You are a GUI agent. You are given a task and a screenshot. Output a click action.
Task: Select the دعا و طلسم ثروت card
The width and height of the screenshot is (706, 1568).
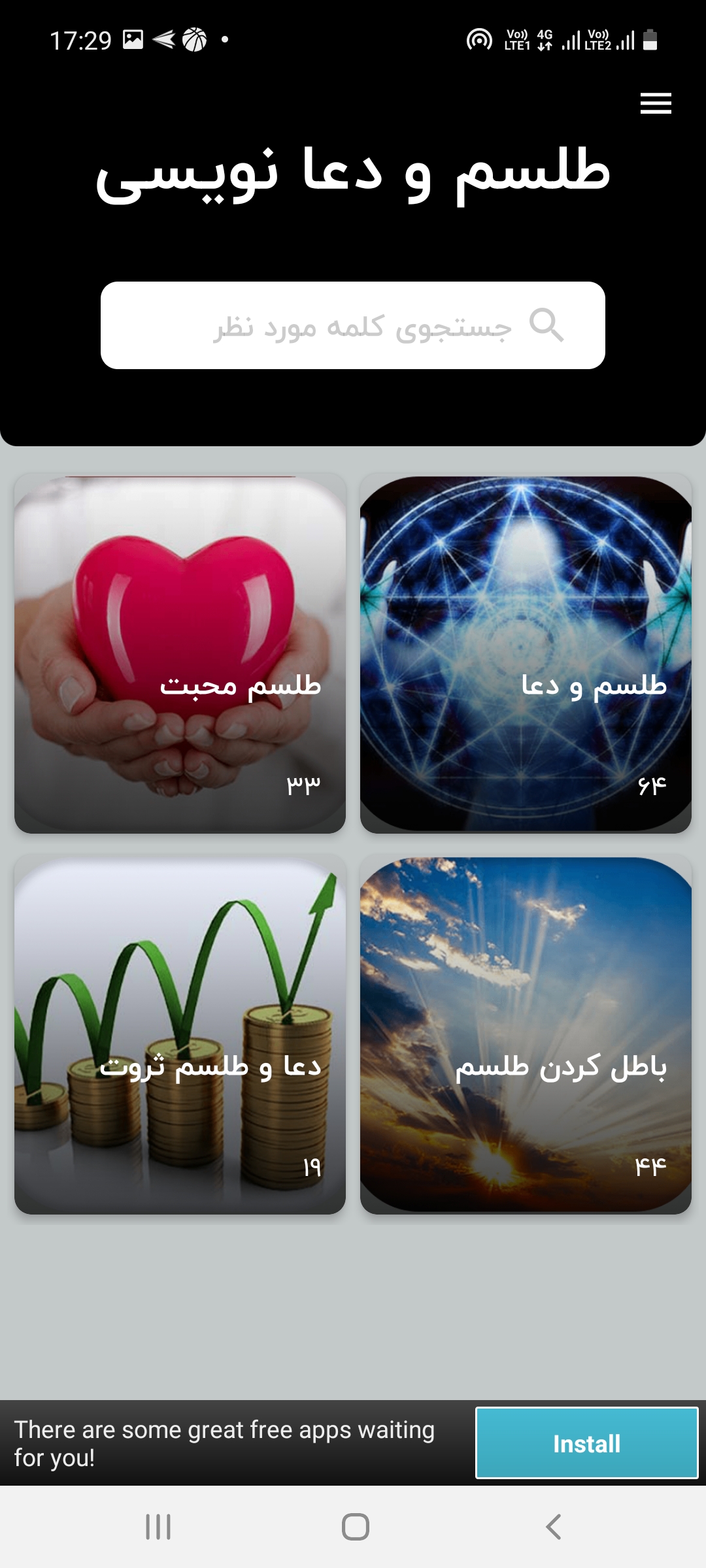pos(180,1036)
